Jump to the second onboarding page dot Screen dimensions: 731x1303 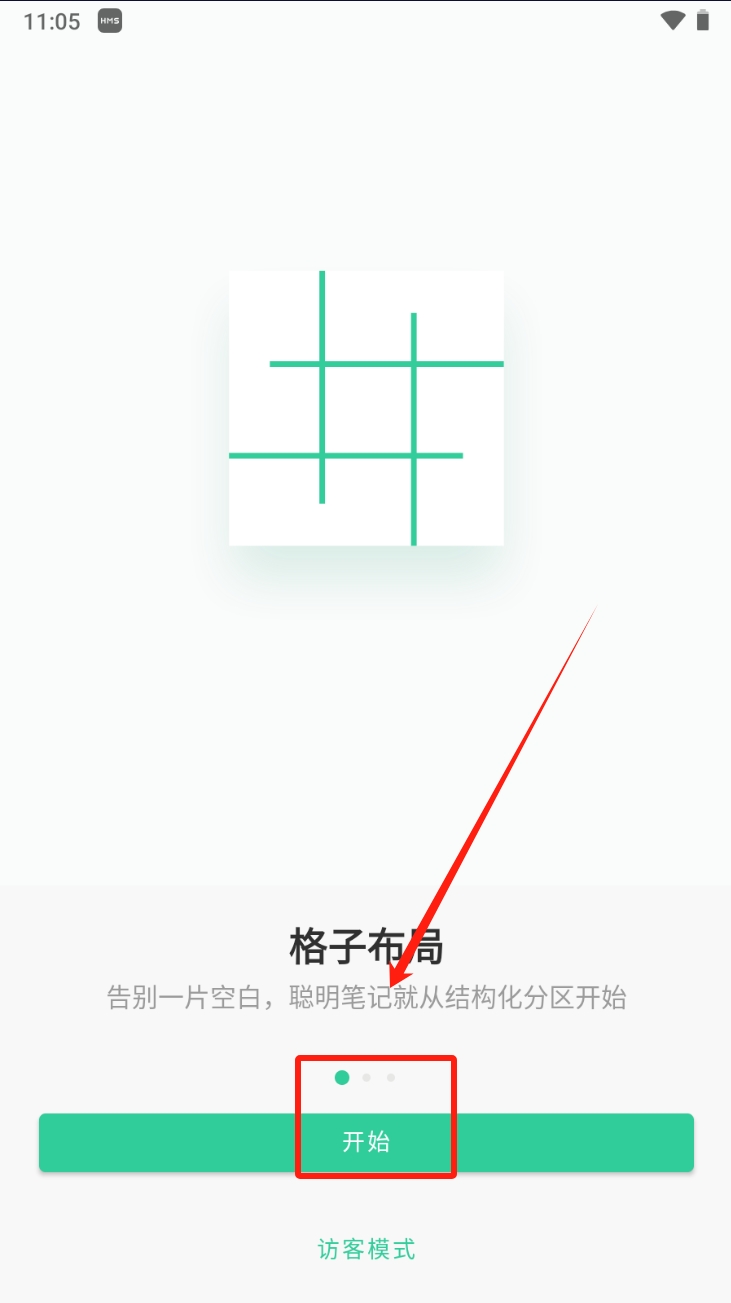point(367,1078)
